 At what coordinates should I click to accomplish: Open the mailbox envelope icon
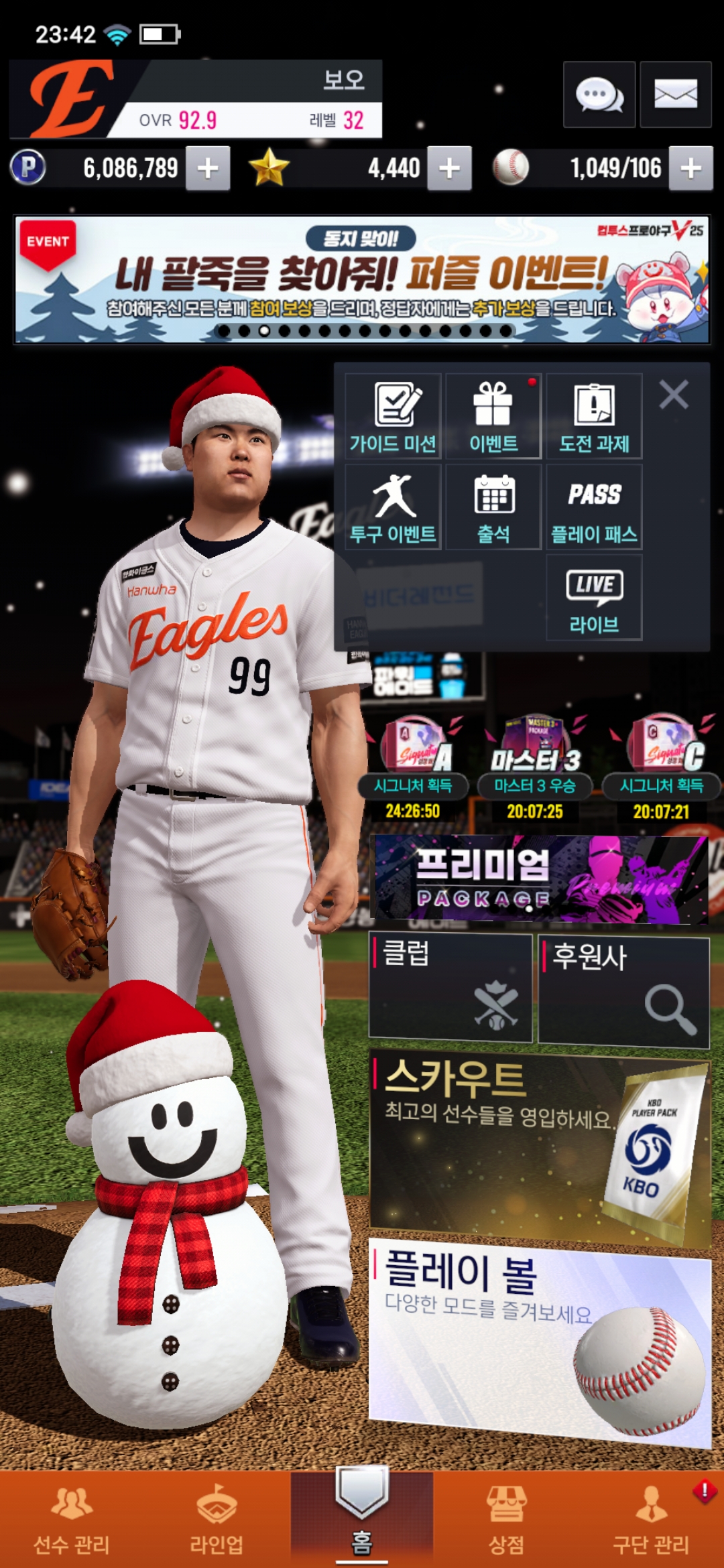pos(675,94)
